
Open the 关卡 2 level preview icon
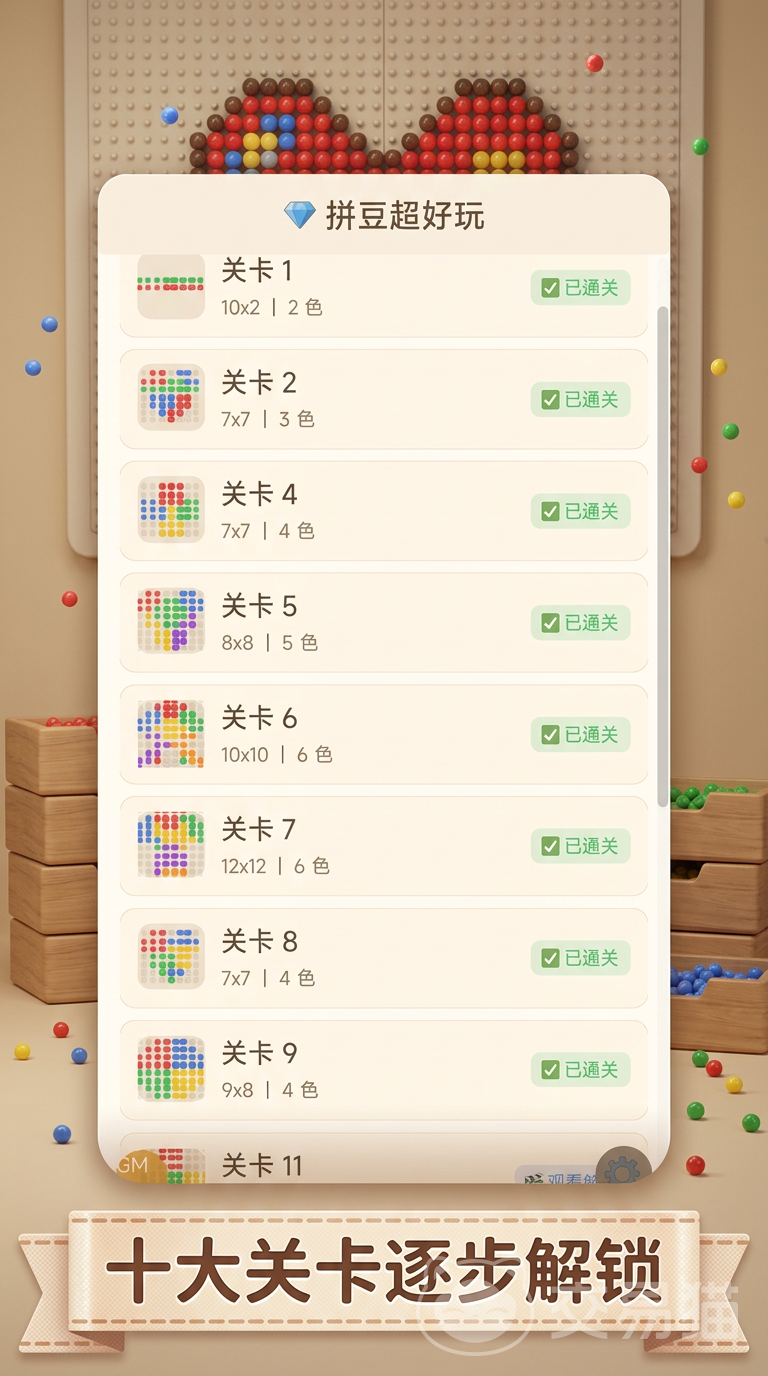click(170, 398)
